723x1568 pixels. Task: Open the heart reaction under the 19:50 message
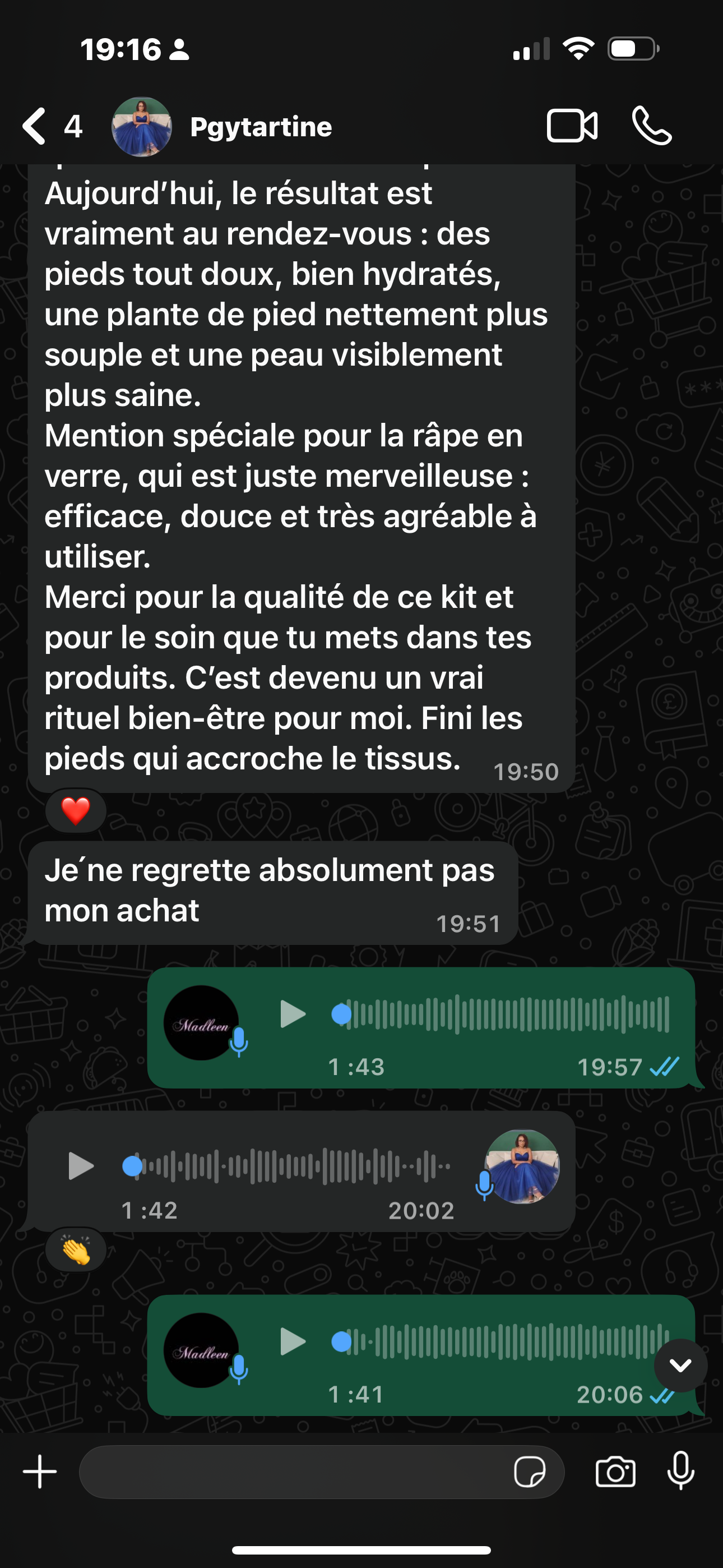coord(76,811)
